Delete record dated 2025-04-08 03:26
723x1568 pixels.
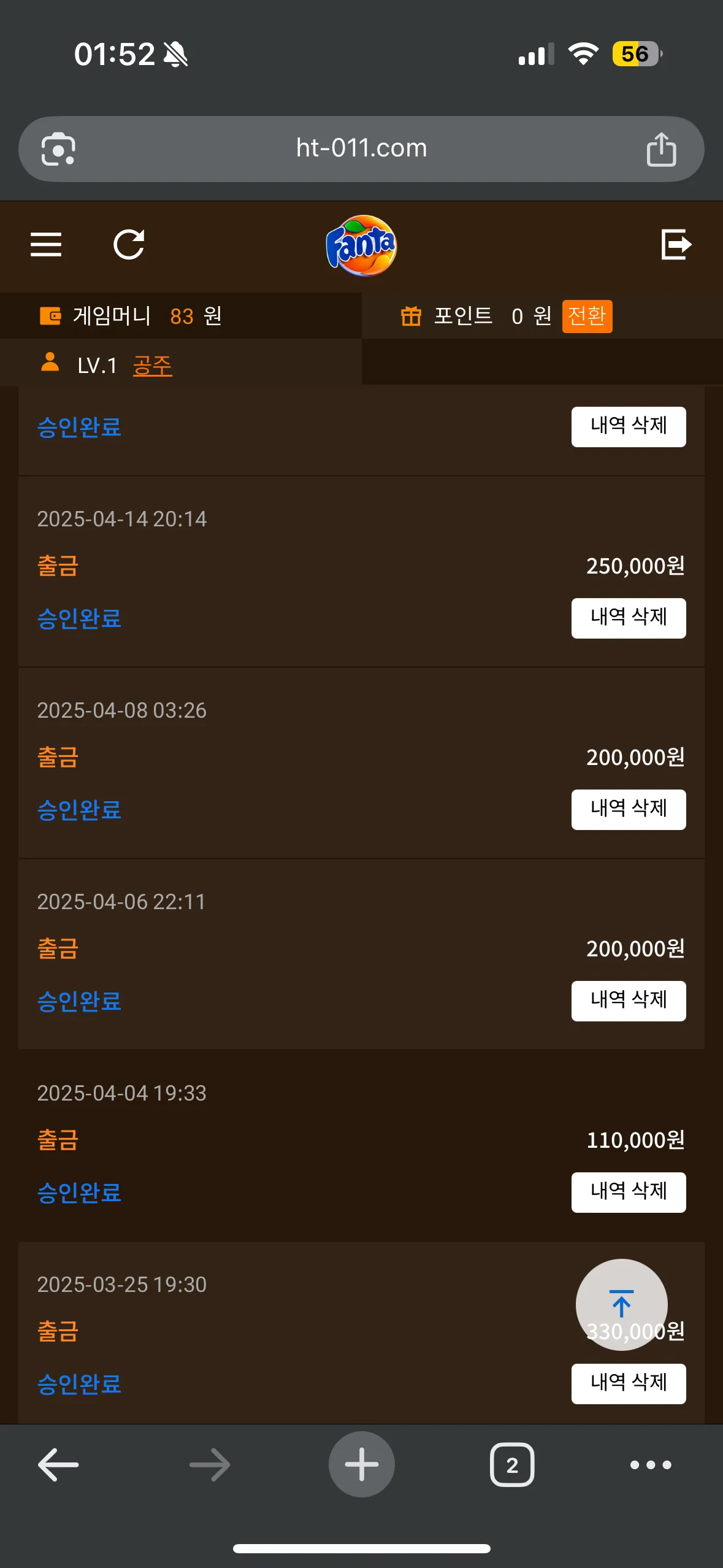pyautogui.click(x=629, y=809)
